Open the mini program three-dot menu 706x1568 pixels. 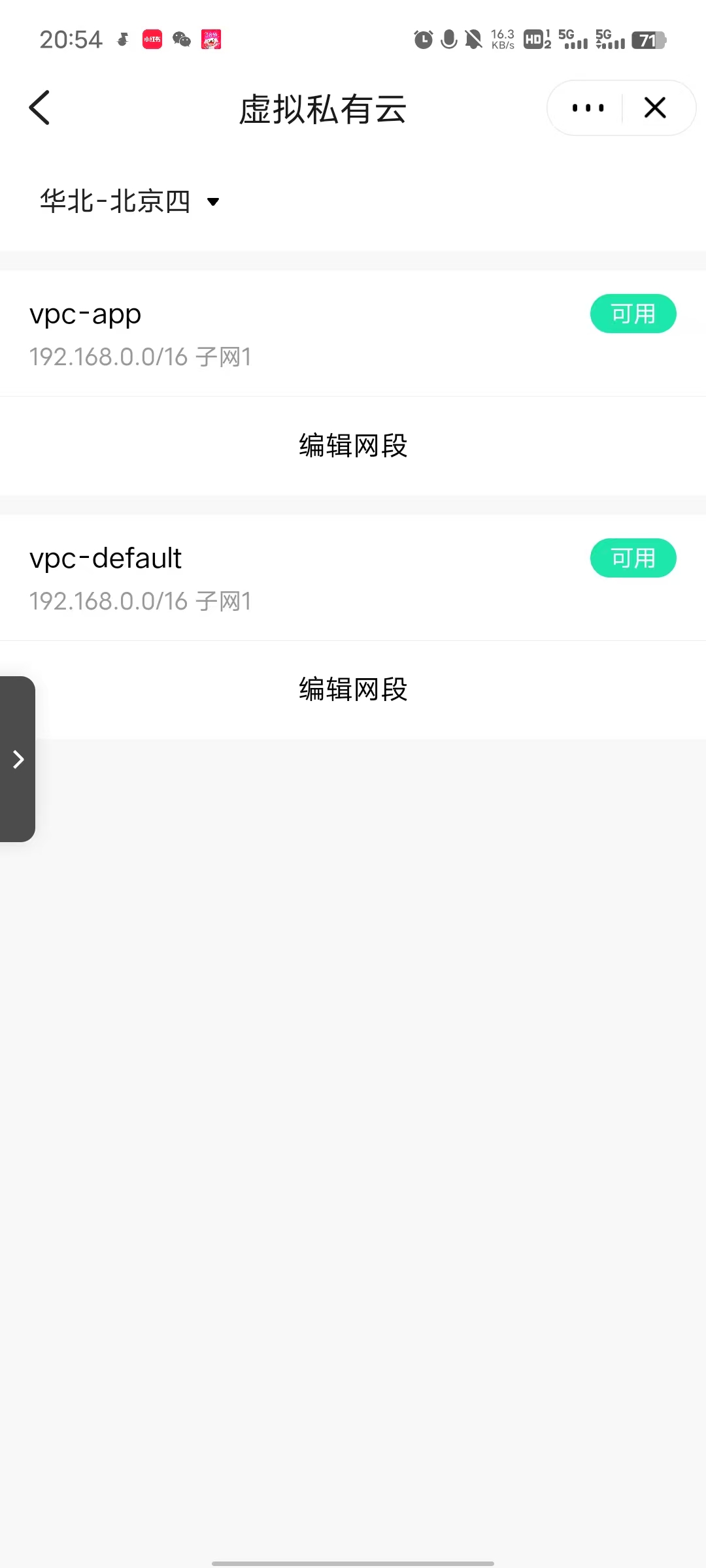tap(588, 108)
